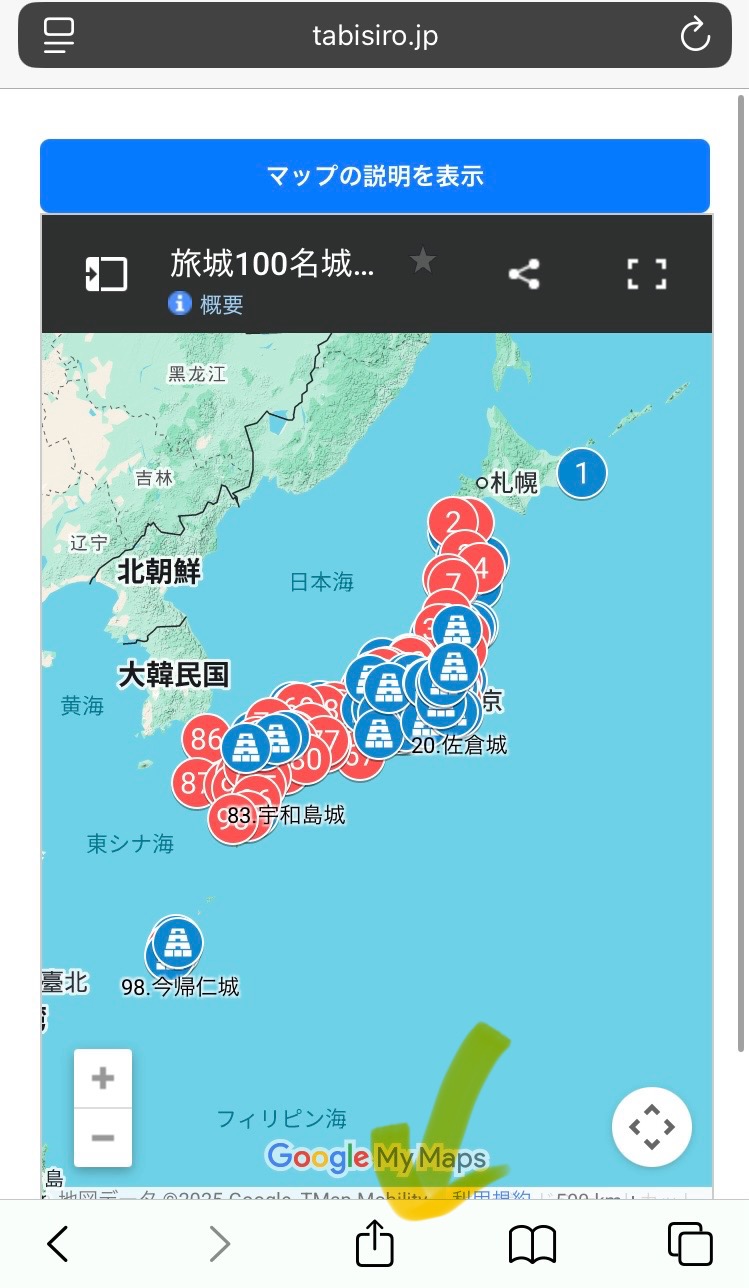Screen dimensions: 749x1288
Task: Go back to the previous page
Action: click(x=58, y=1244)
